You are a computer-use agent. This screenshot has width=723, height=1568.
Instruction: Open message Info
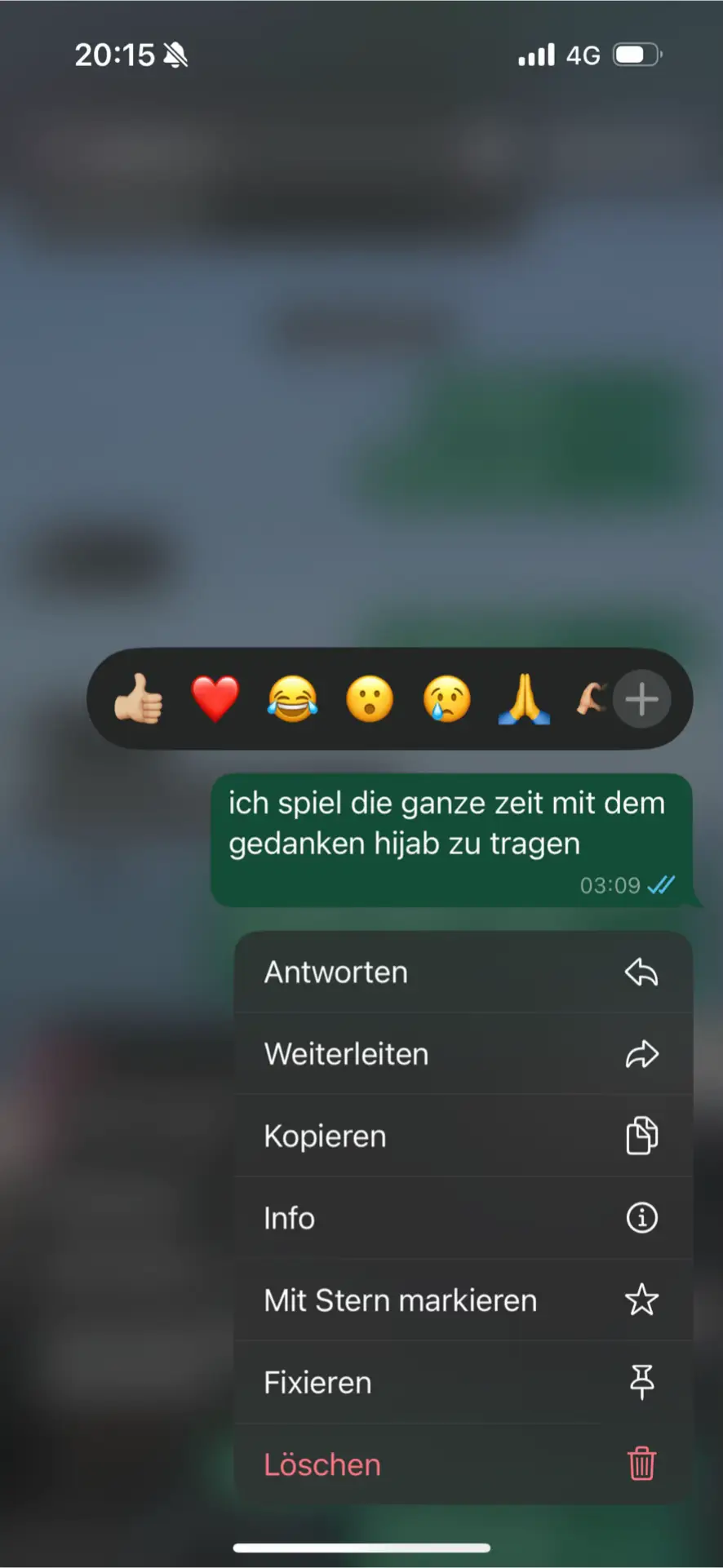point(462,1218)
